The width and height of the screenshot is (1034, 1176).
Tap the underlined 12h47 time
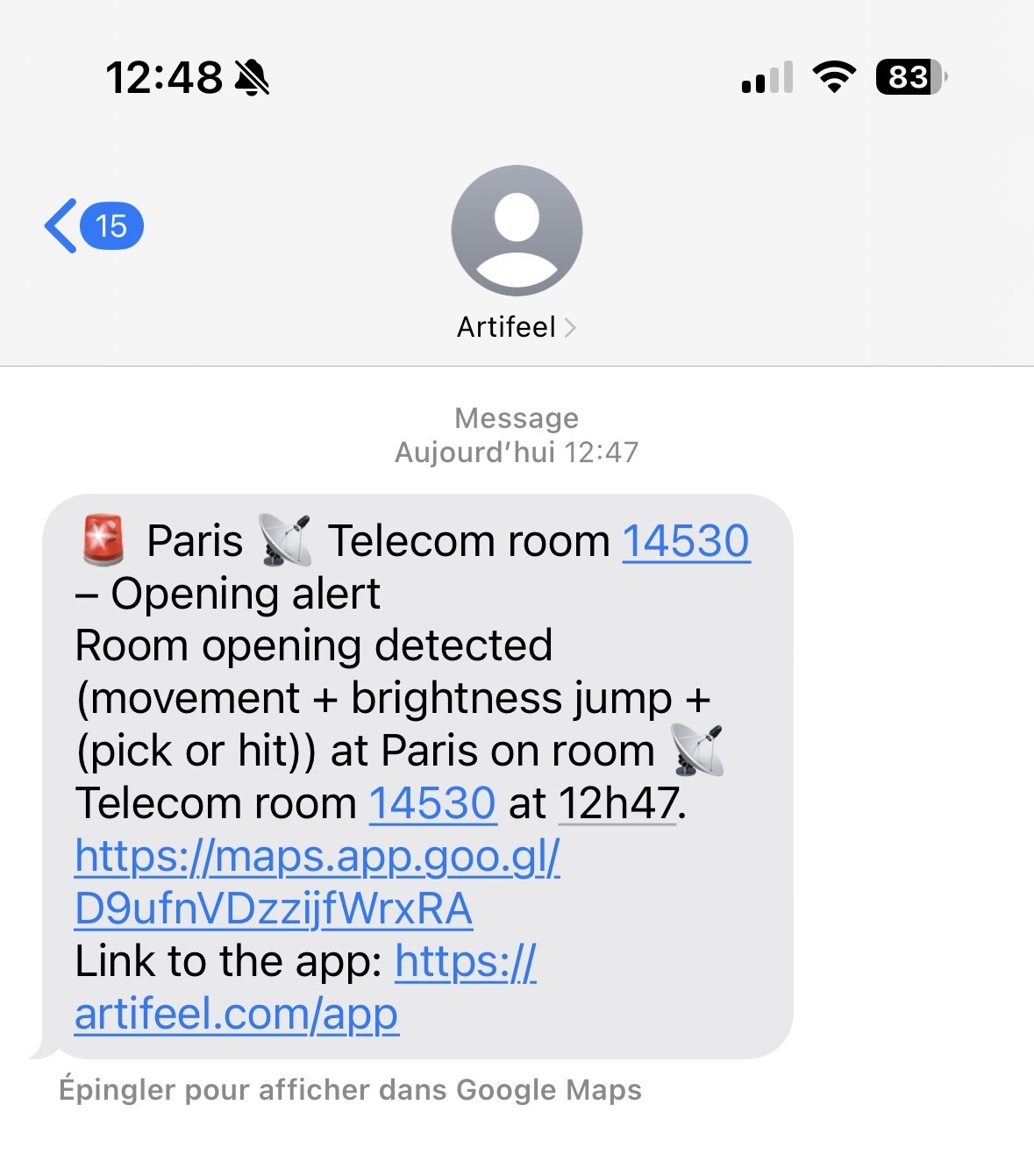click(x=618, y=803)
